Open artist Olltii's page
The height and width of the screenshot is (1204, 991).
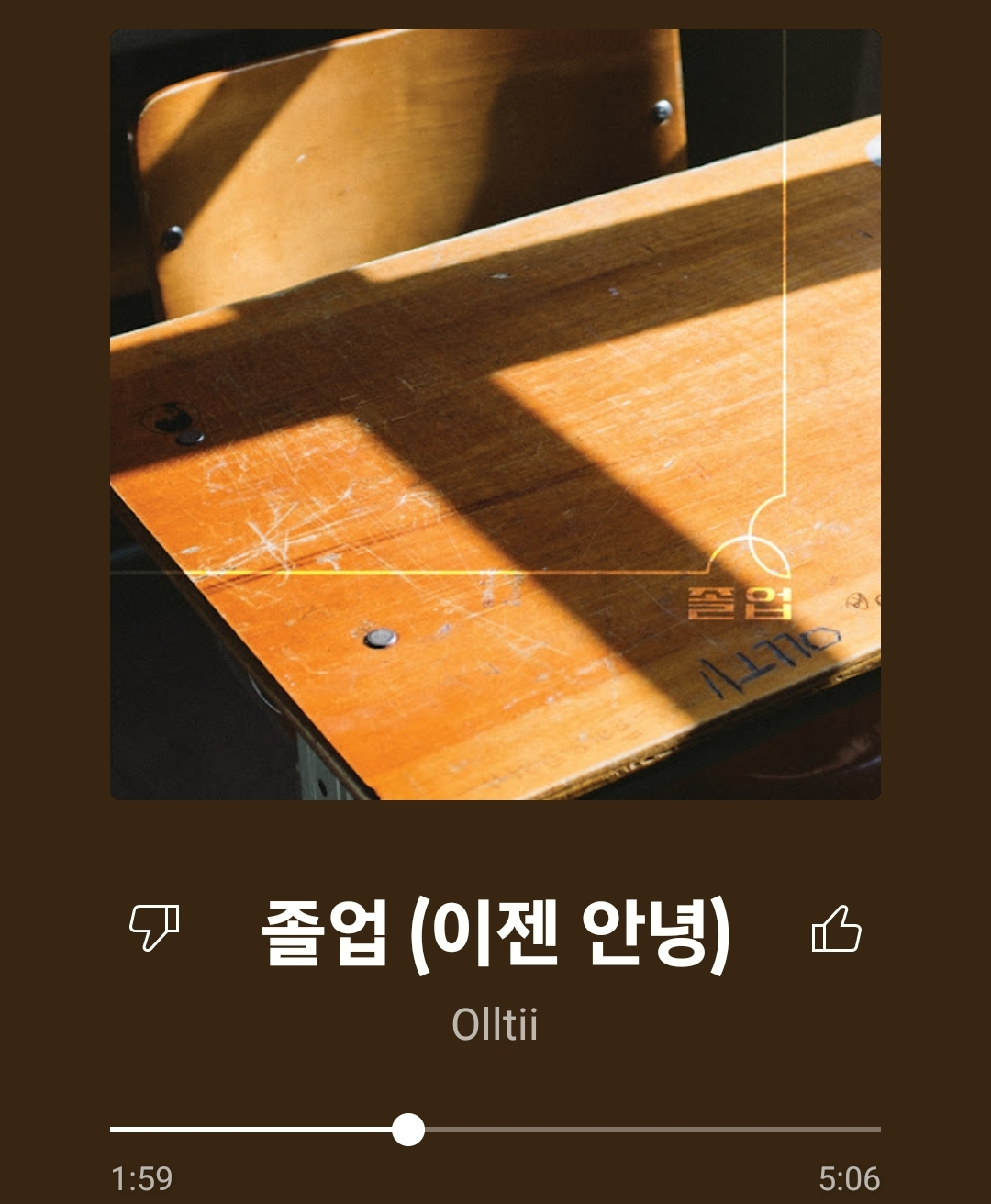point(495,1024)
